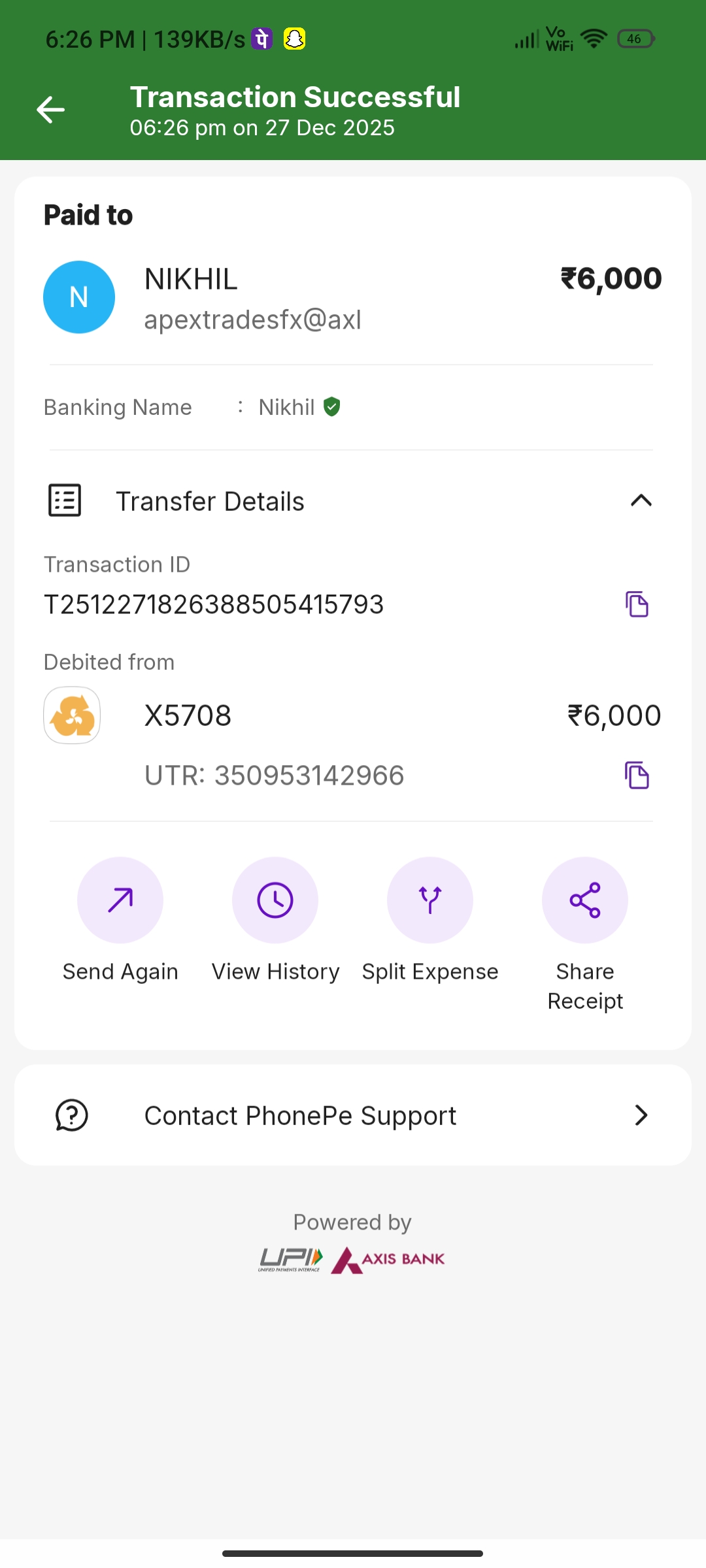Image resolution: width=706 pixels, height=1568 pixels.
Task: Share the transaction receipt
Action: point(585,900)
